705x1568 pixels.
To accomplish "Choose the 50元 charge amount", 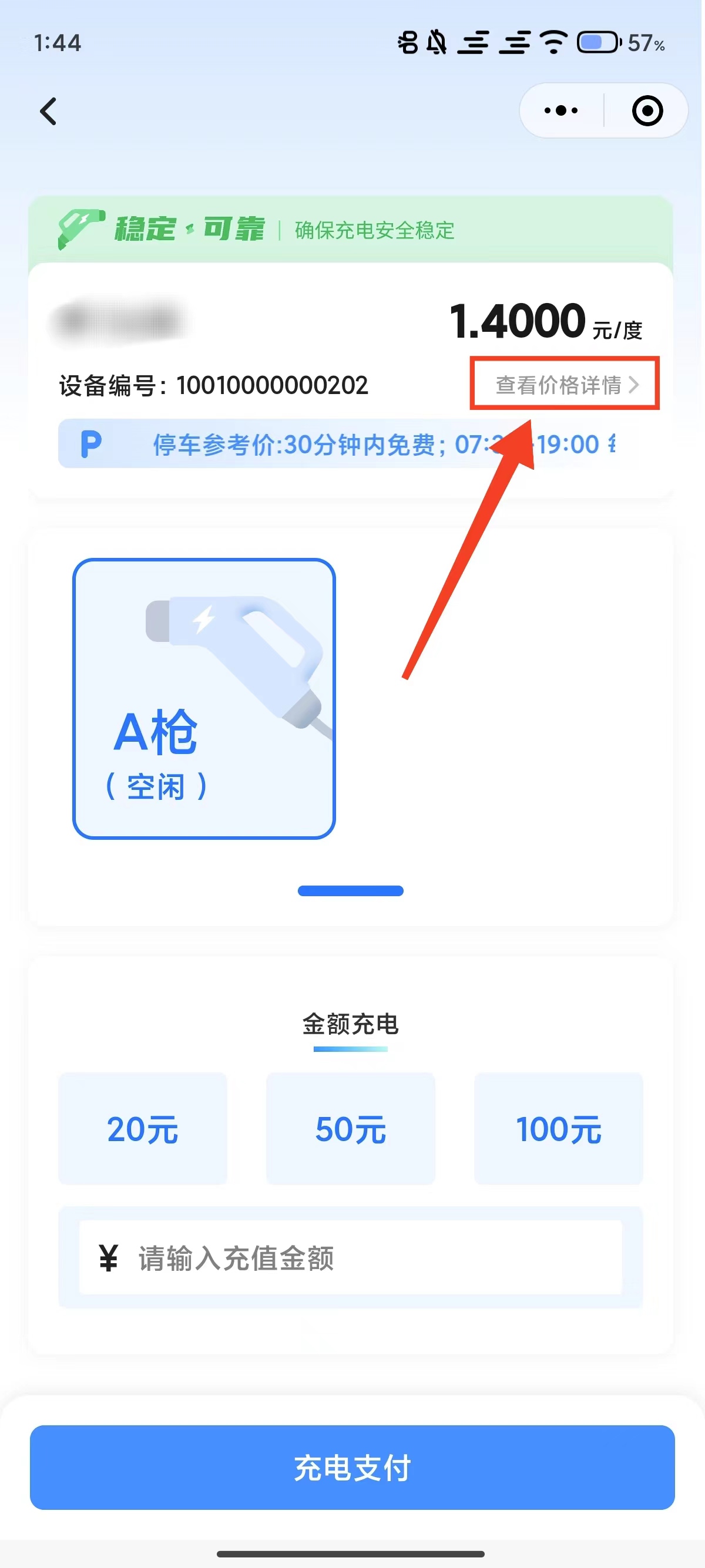I will (351, 1129).
